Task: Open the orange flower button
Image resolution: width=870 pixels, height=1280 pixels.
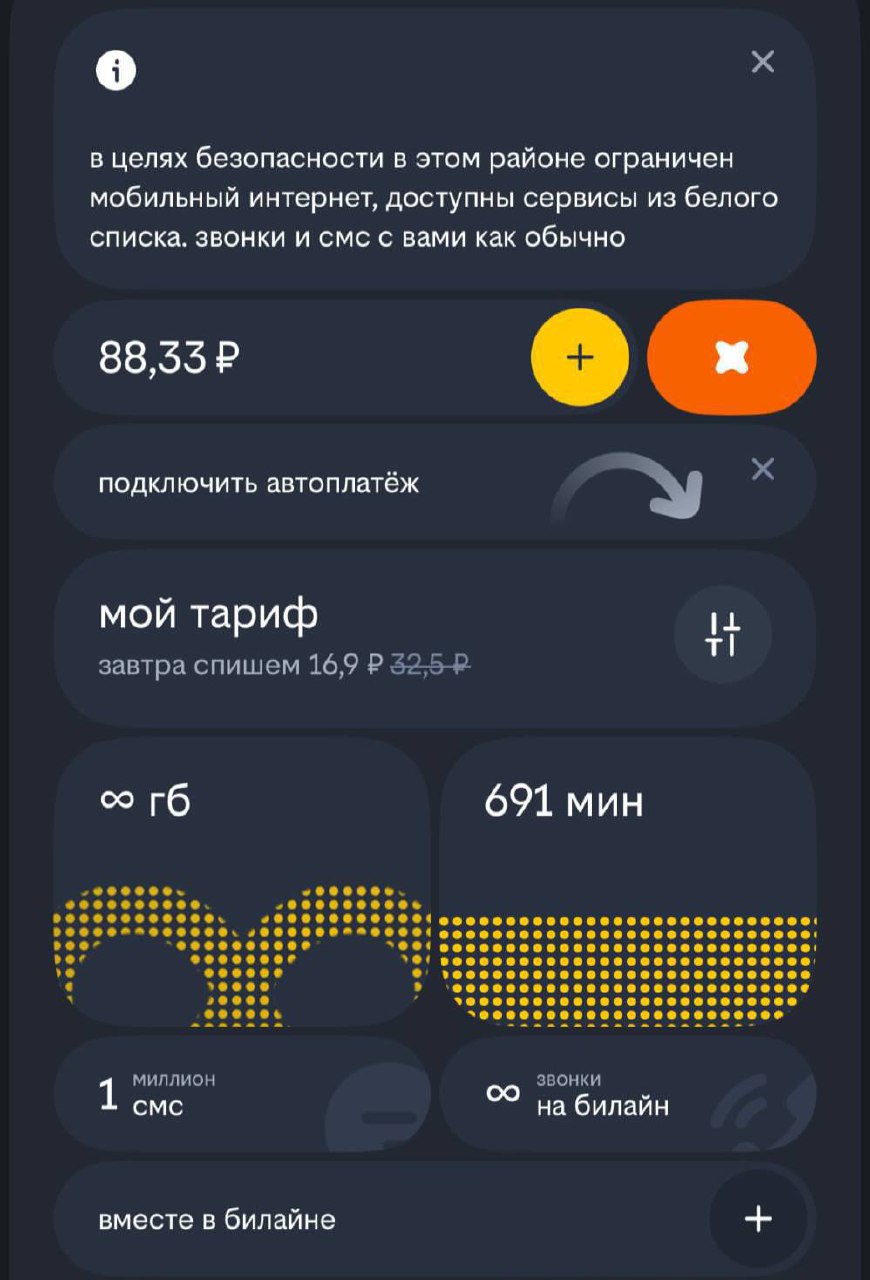Action: click(x=732, y=358)
